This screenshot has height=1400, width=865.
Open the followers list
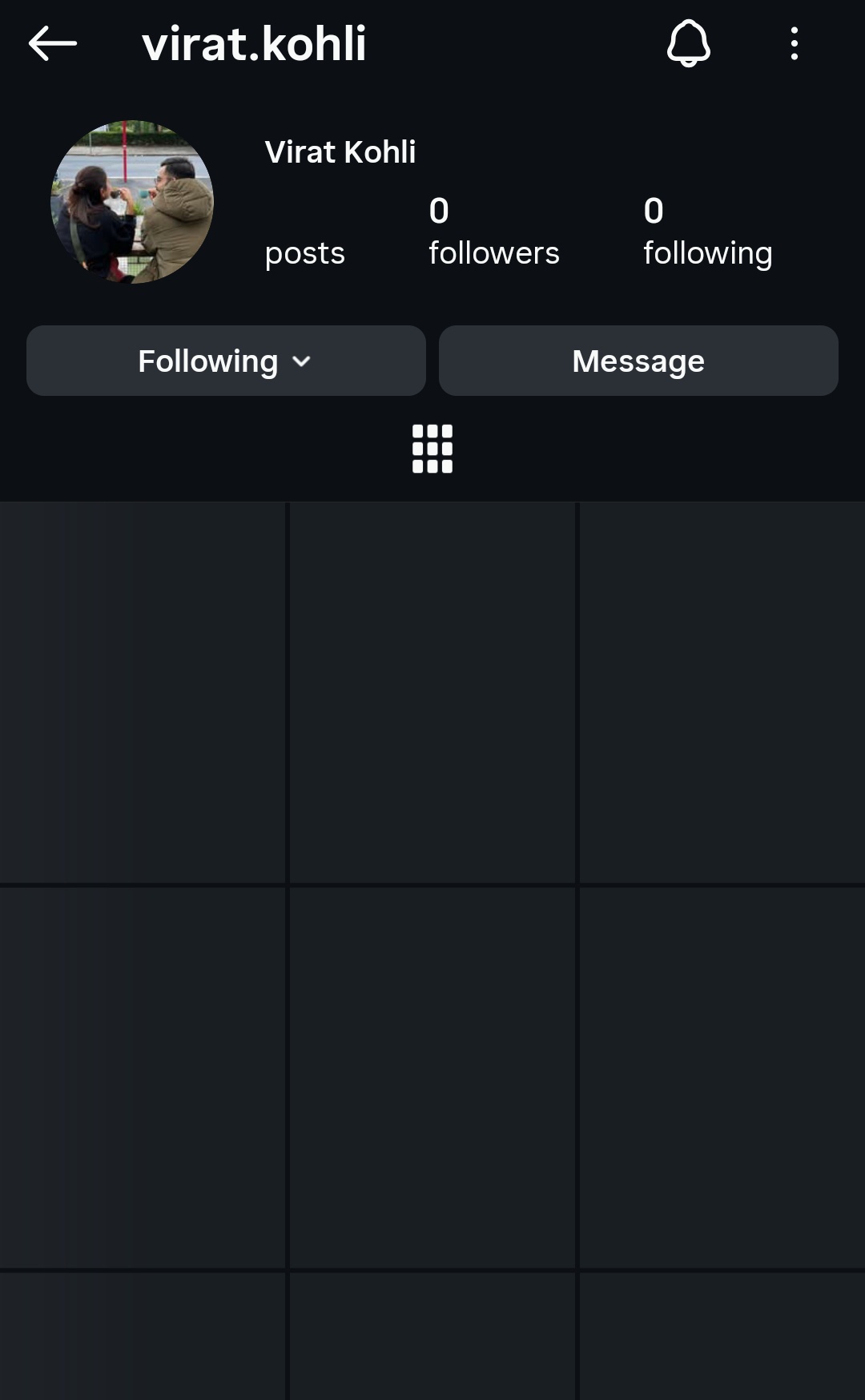[493, 232]
